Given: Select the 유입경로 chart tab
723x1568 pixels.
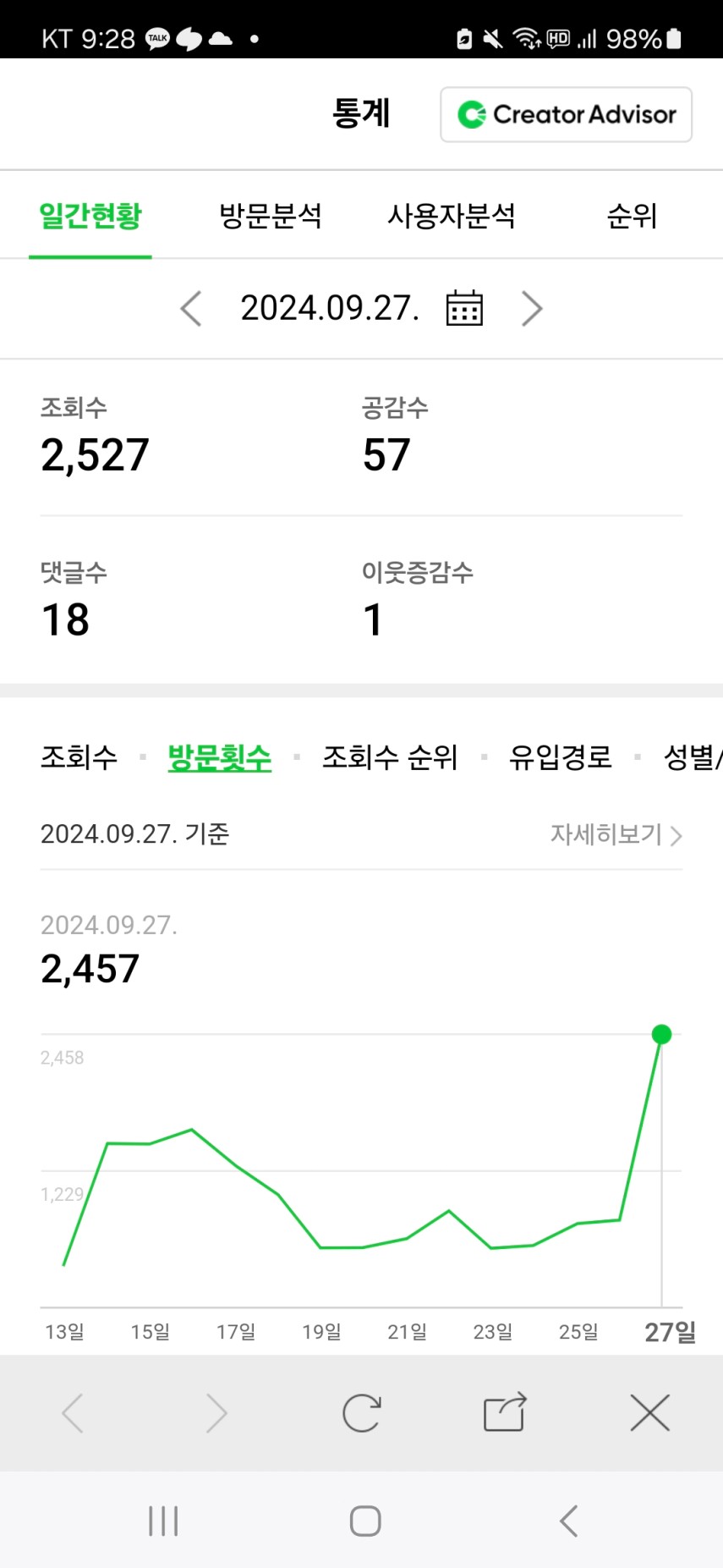Looking at the screenshot, I should (x=561, y=756).
